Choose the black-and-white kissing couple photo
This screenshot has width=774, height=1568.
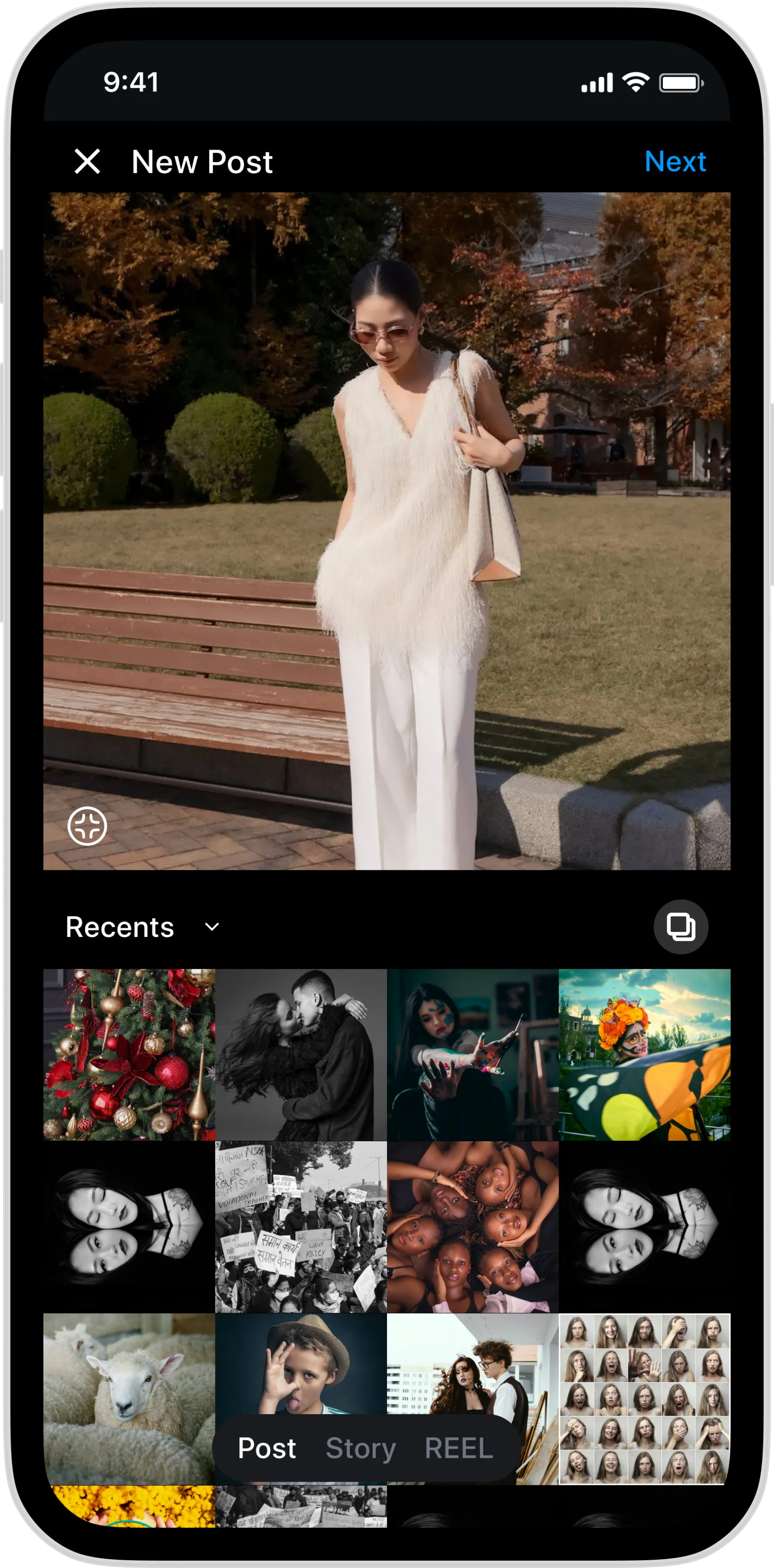pyautogui.click(x=301, y=1054)
